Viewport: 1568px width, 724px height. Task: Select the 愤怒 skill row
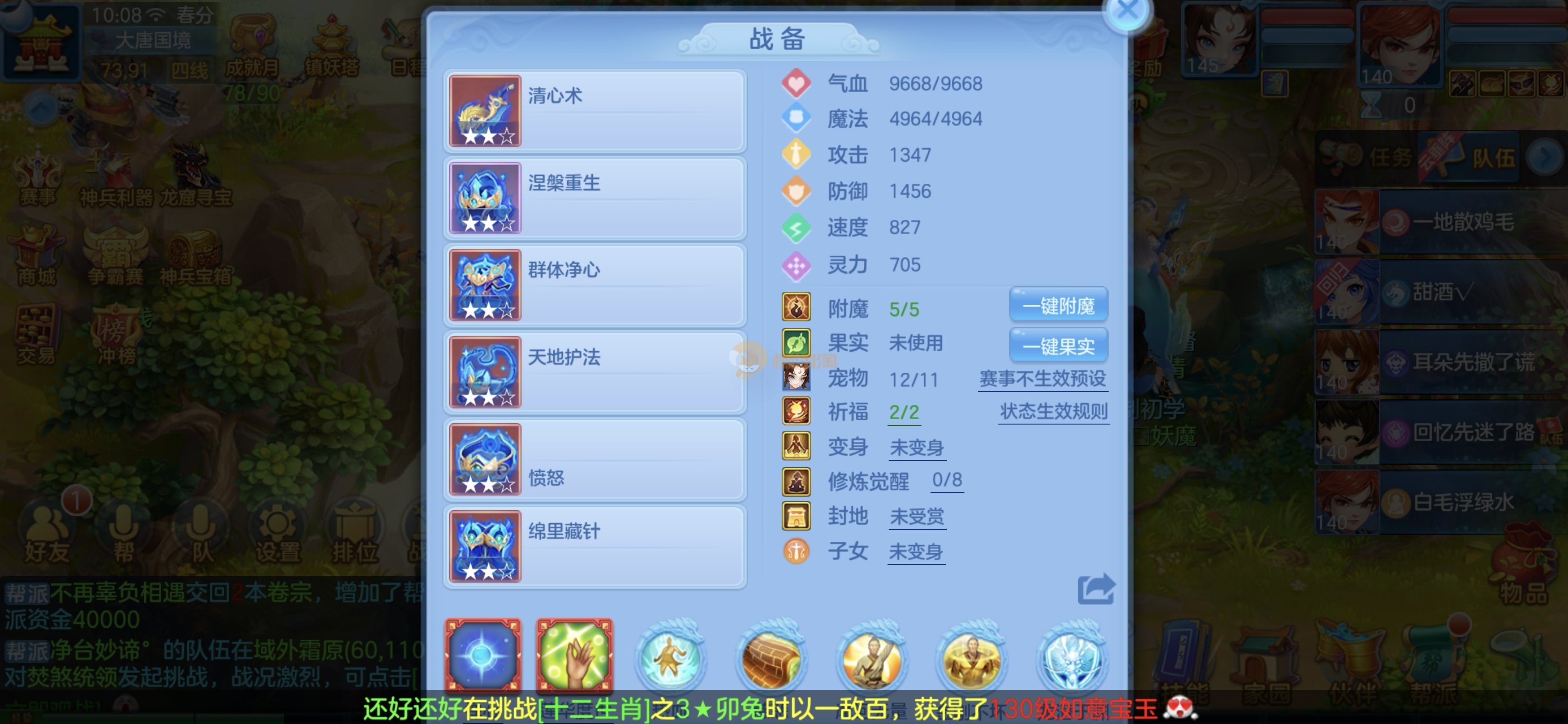pos(595,459)
